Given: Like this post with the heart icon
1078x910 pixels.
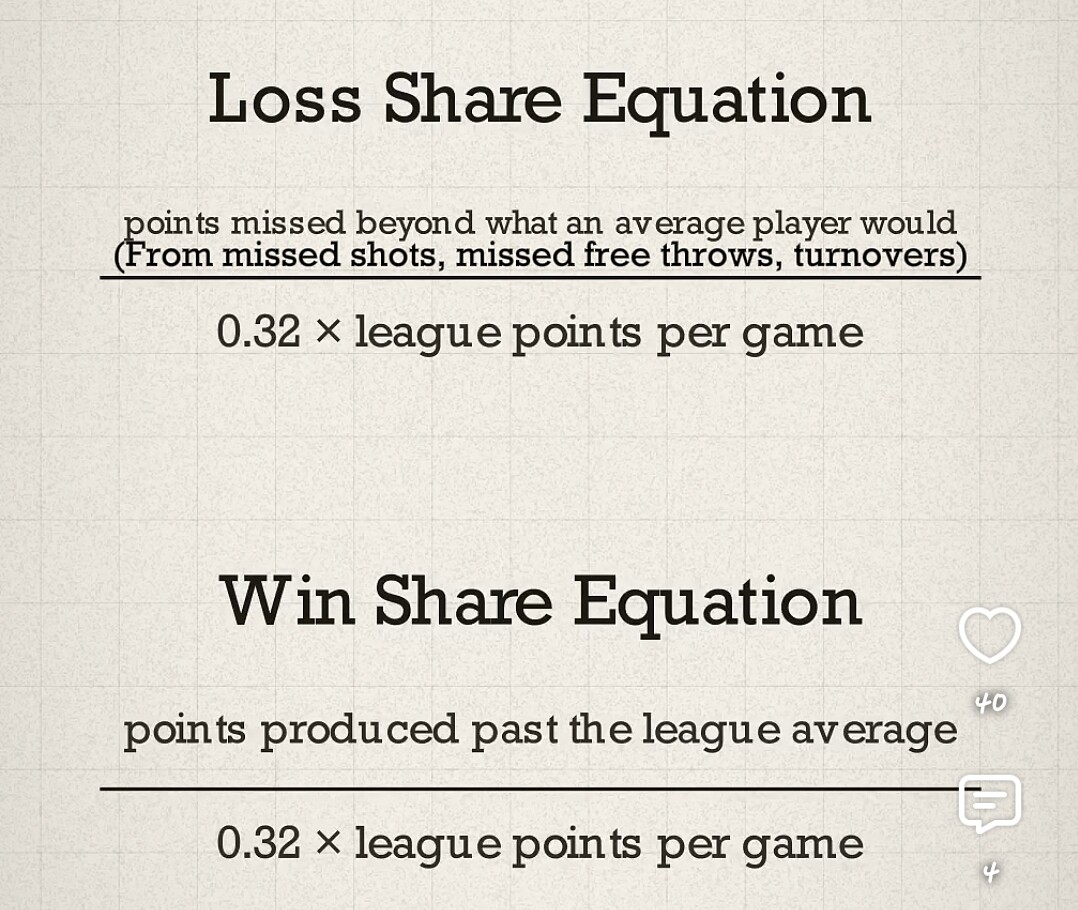Looking at the screenshot, I should pyautogui.click(x=989, y=635).
